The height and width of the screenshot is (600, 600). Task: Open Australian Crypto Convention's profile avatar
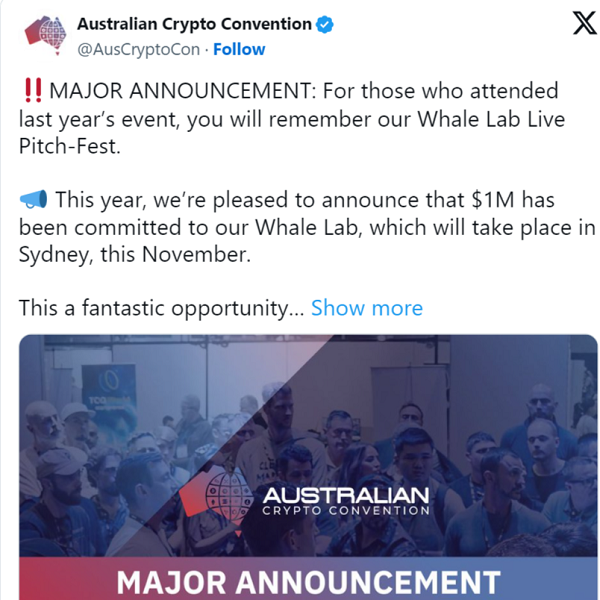click(43, 37)
